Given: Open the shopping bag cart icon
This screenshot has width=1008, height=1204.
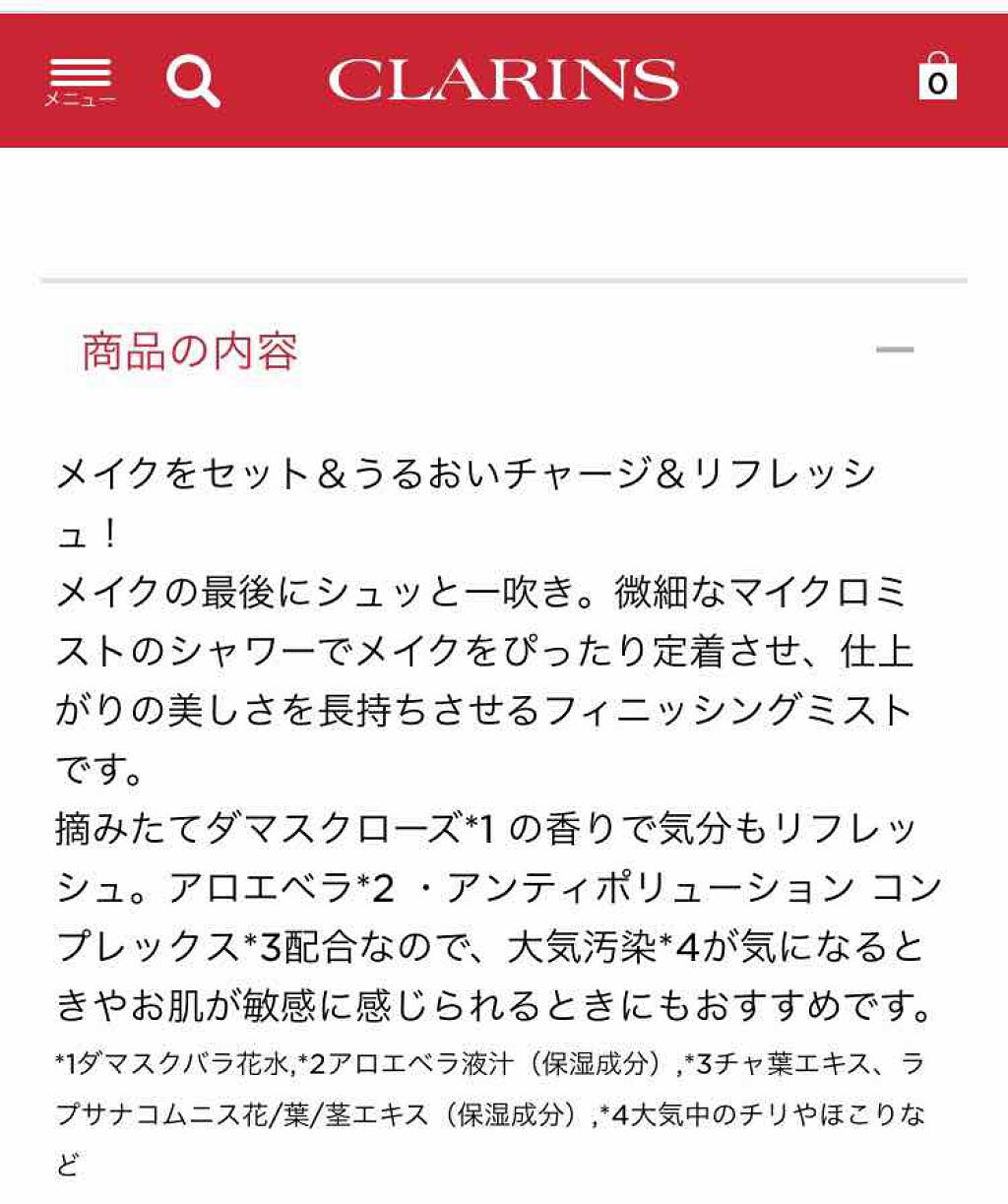Looking at the screenshot, I should click(x=936, y=79).
